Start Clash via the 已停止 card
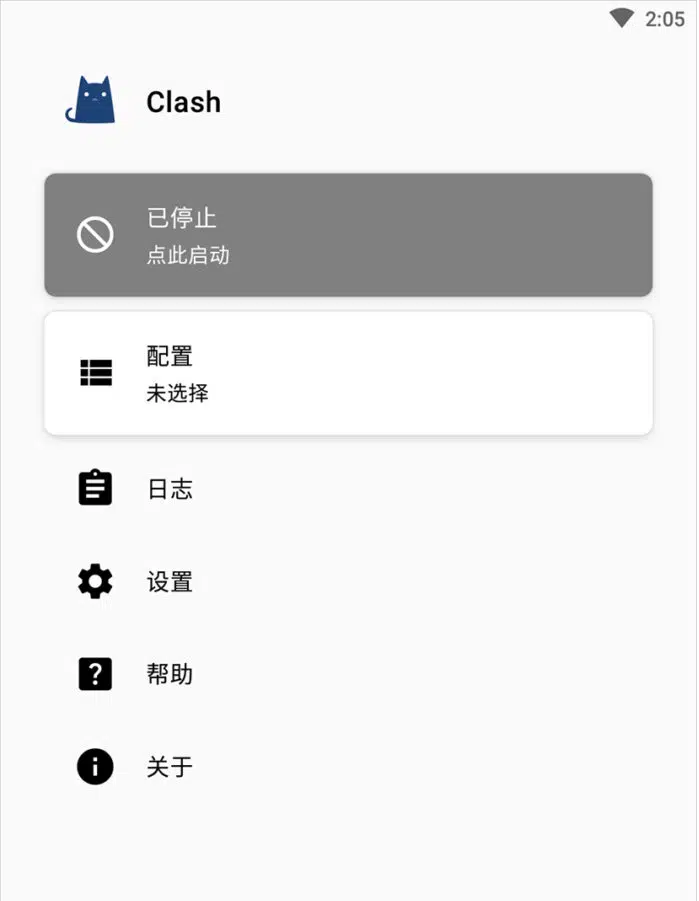699x901 pixels. coord(348,235)
